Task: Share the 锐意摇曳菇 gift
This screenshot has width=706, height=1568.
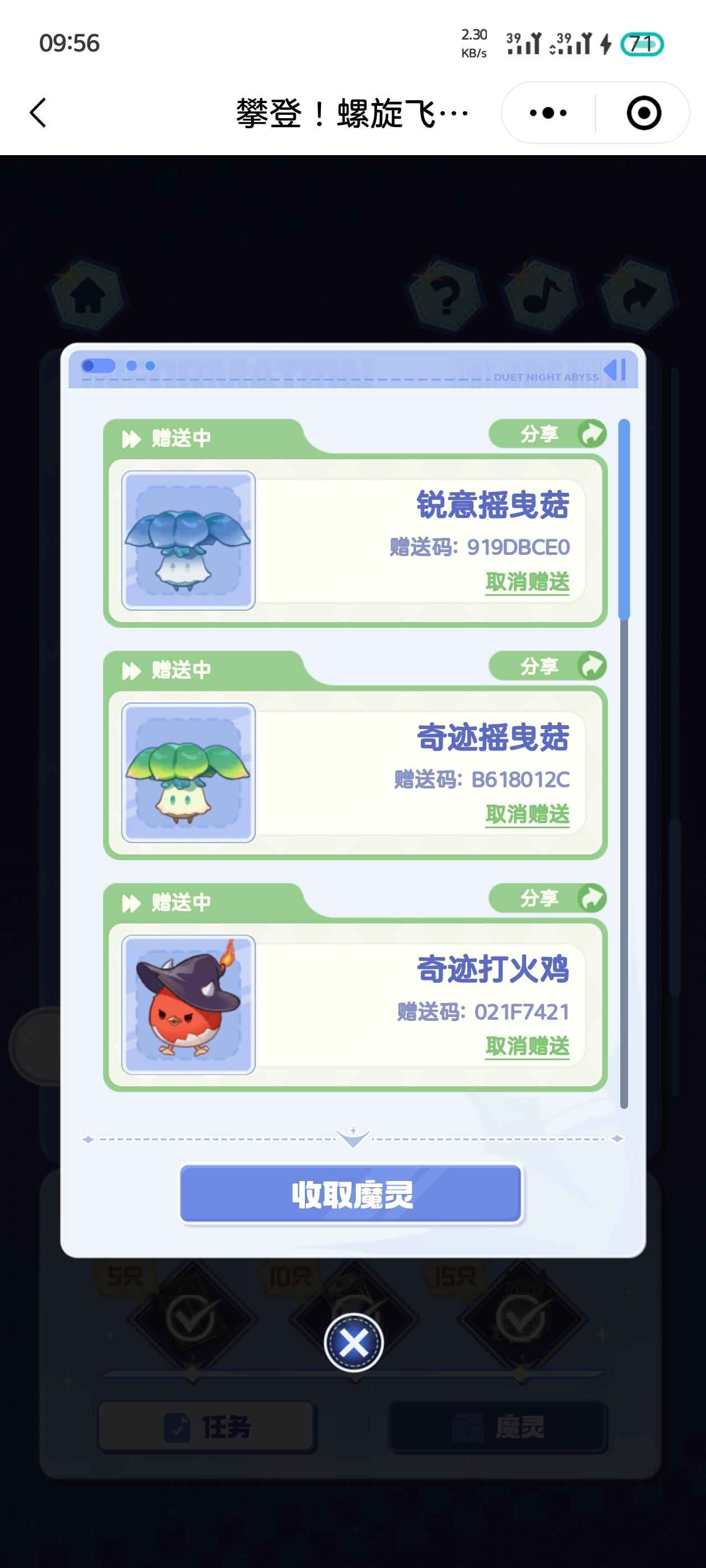Action: tap(547, 434)
